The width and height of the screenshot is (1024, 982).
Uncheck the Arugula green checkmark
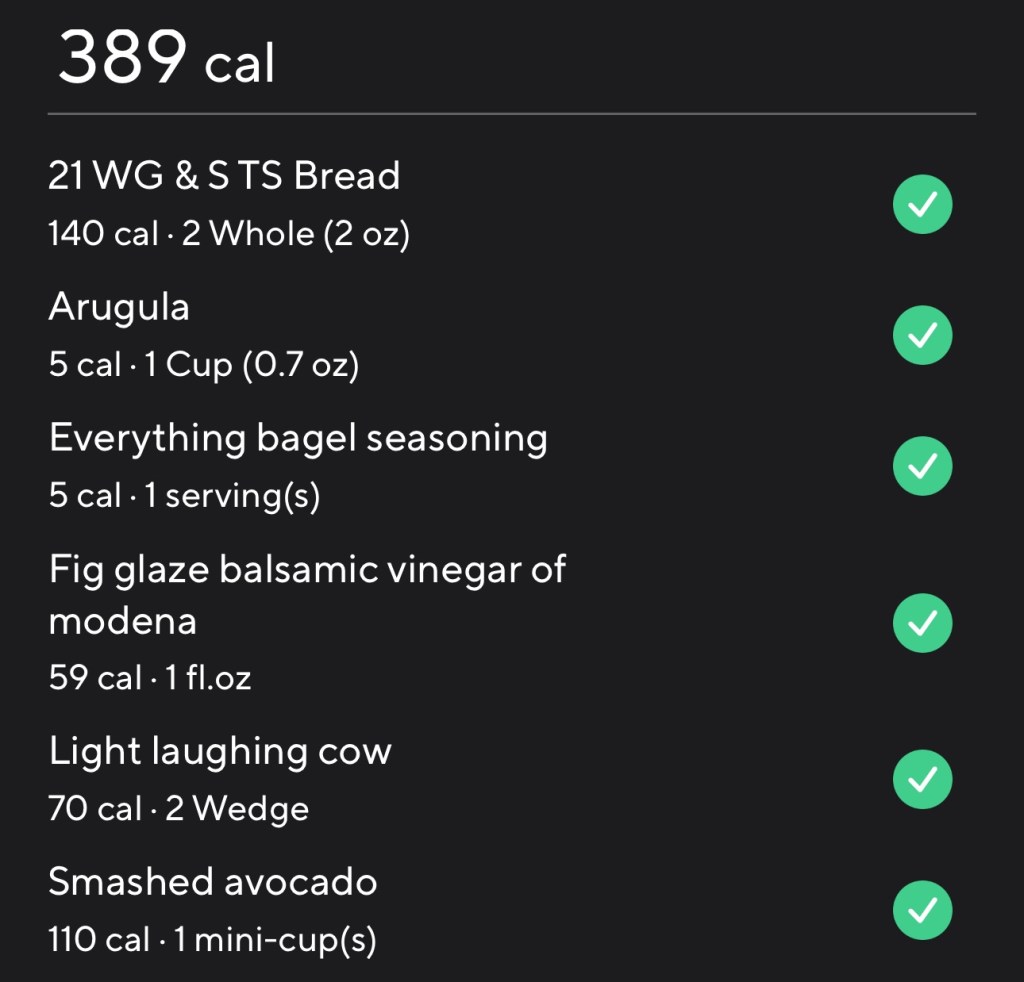(922, 335)
